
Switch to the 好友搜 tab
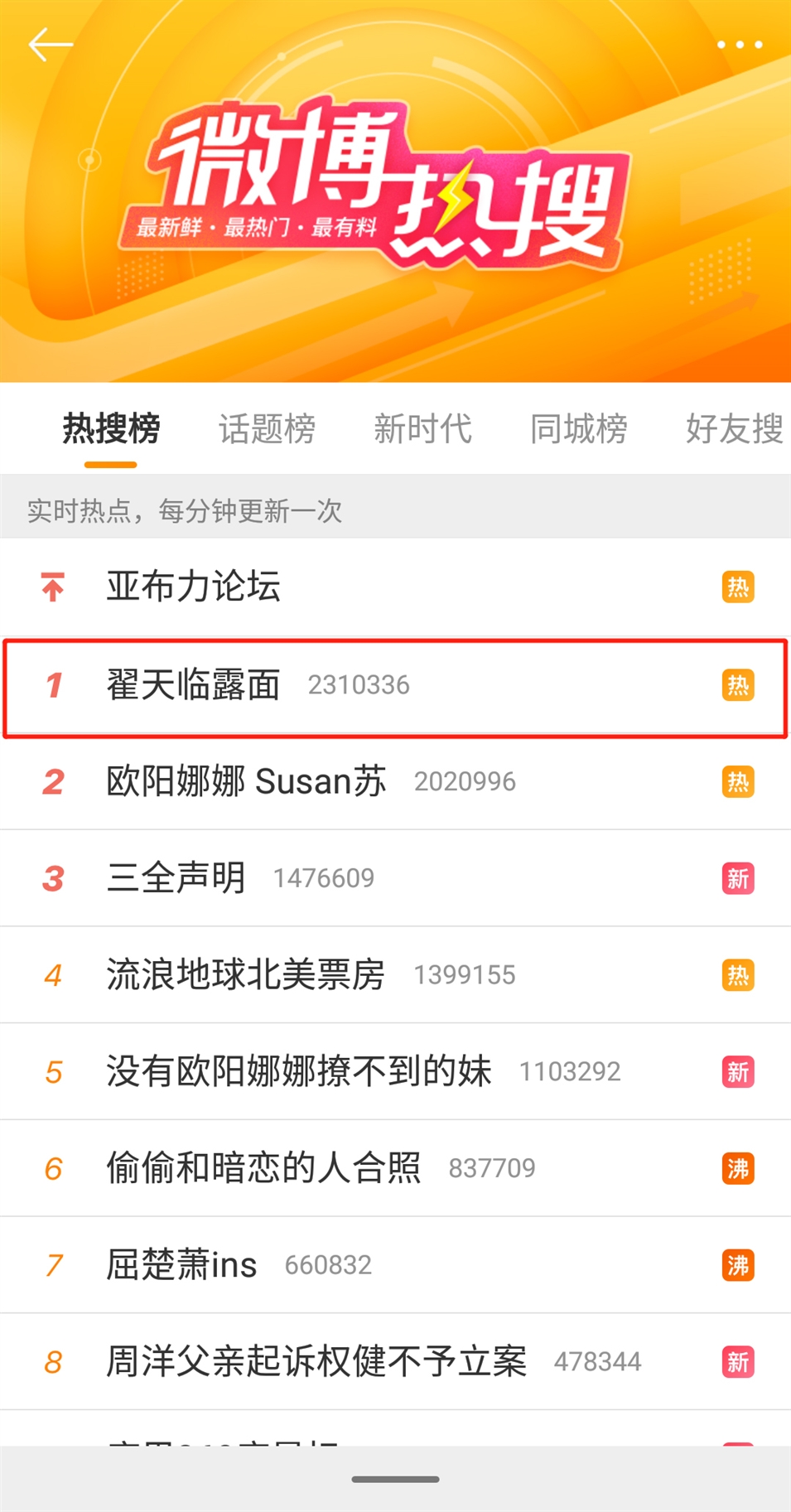(733, 429)
